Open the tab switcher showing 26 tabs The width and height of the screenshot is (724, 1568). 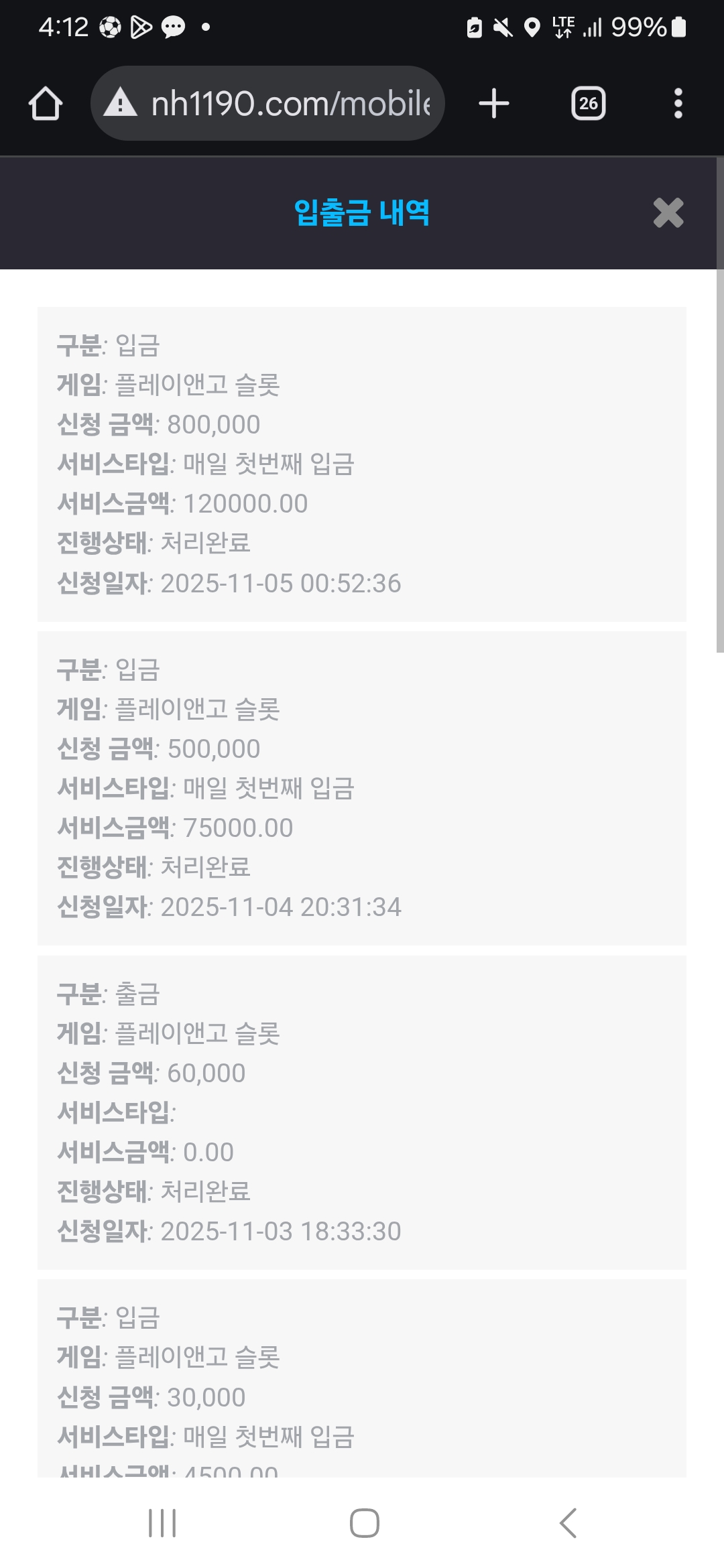(588, 103)
